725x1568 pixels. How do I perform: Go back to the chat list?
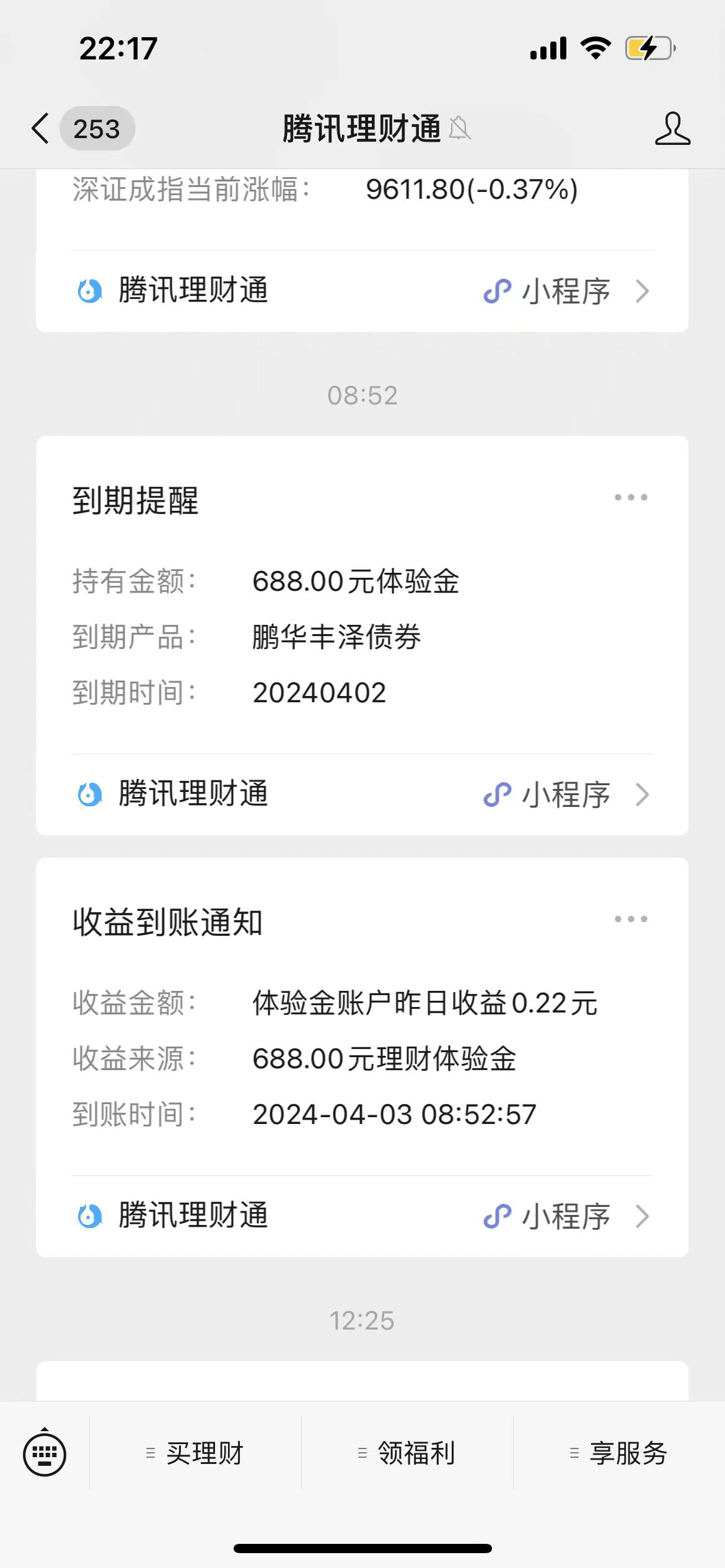tap(41, 129)
